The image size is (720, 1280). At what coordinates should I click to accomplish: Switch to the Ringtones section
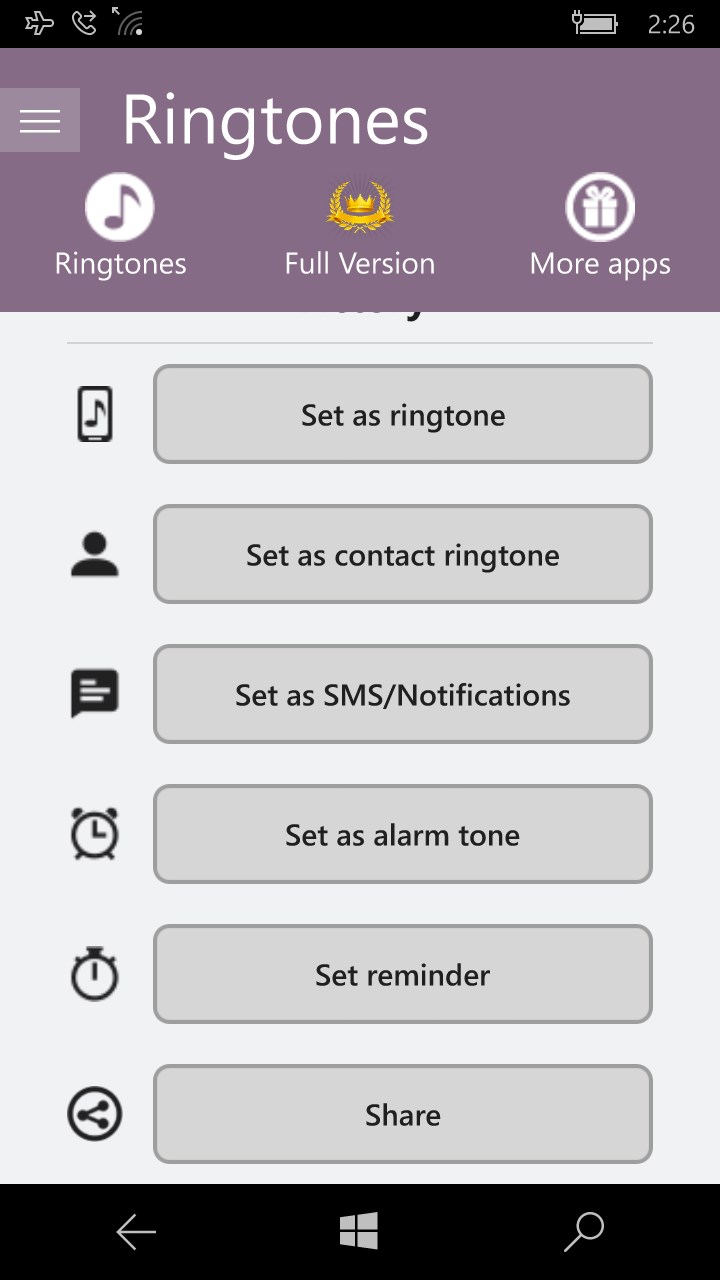[x=120, y=226]
